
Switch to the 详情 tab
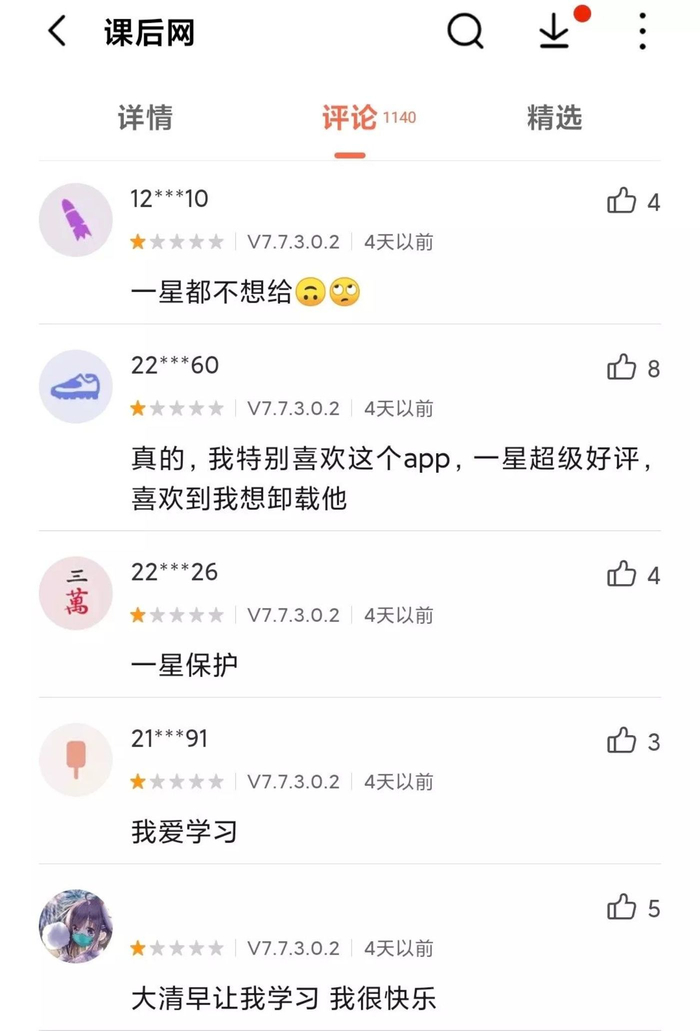145,118
